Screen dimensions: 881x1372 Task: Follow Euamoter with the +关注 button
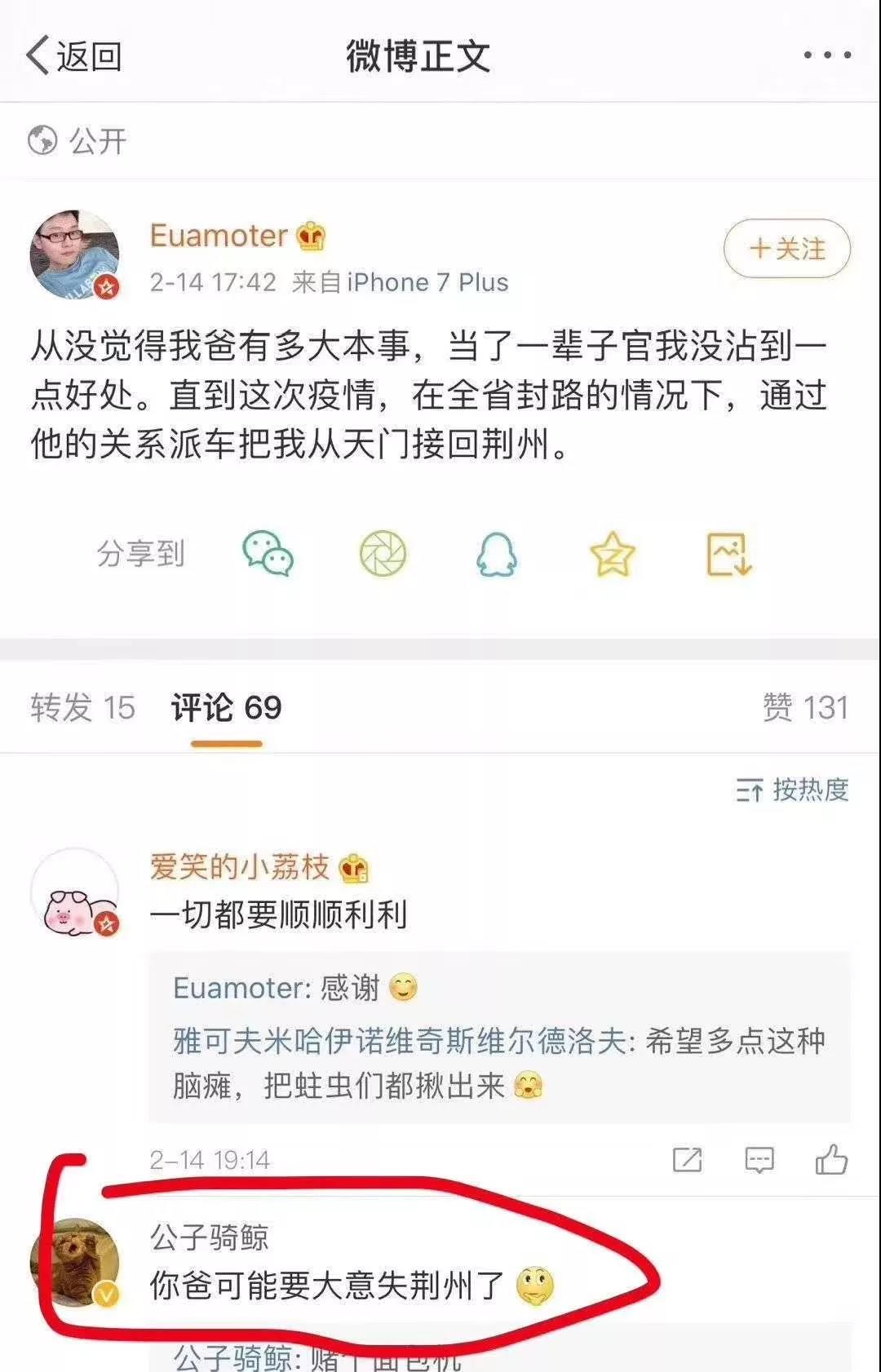pyautogui.click(x=786, y=249)
